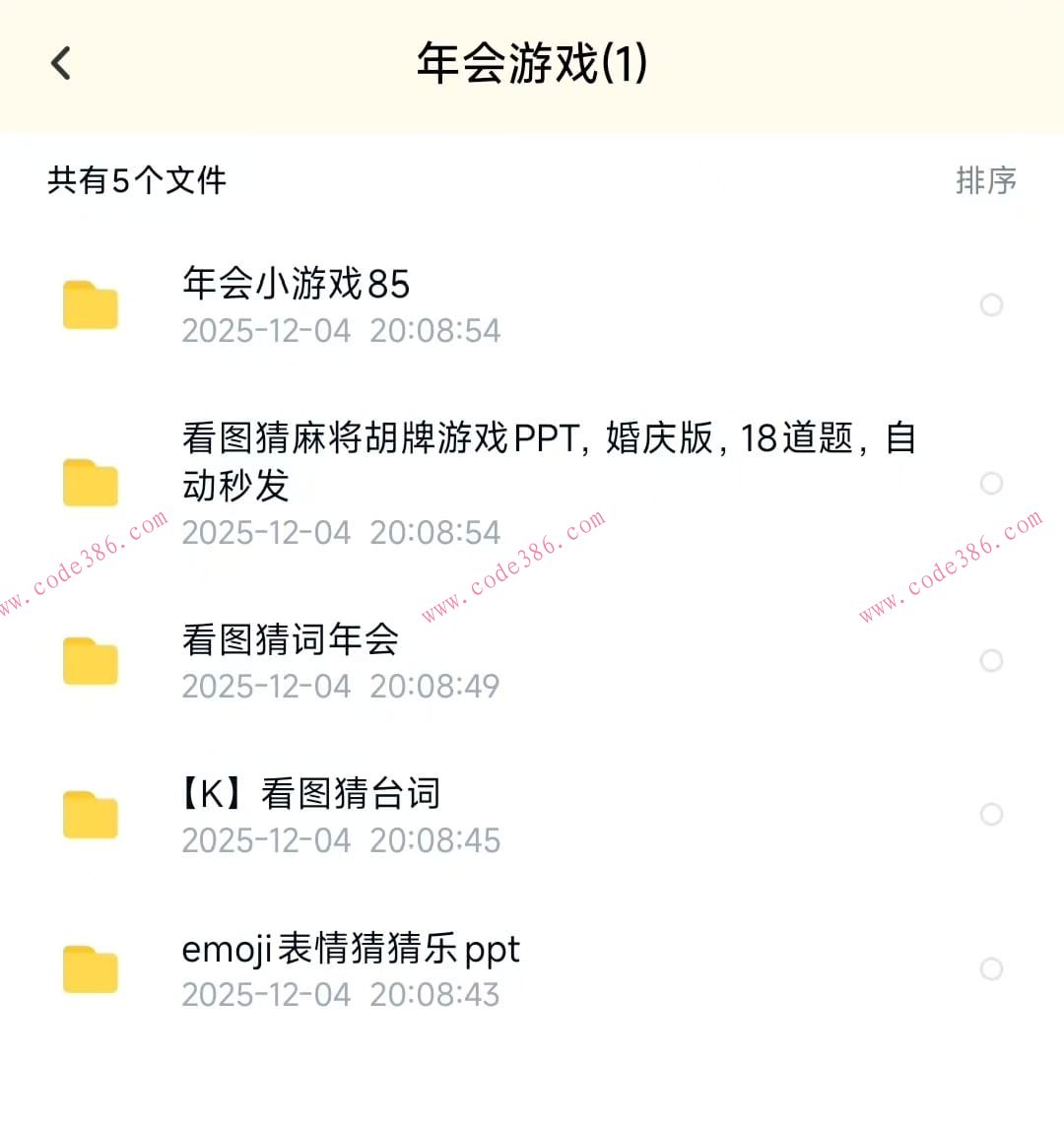Tap the timestamp under emoji表情猜猜乐ppt
The height and width of the screenshot is (1131, 1064).
click(x=341, y=995)
